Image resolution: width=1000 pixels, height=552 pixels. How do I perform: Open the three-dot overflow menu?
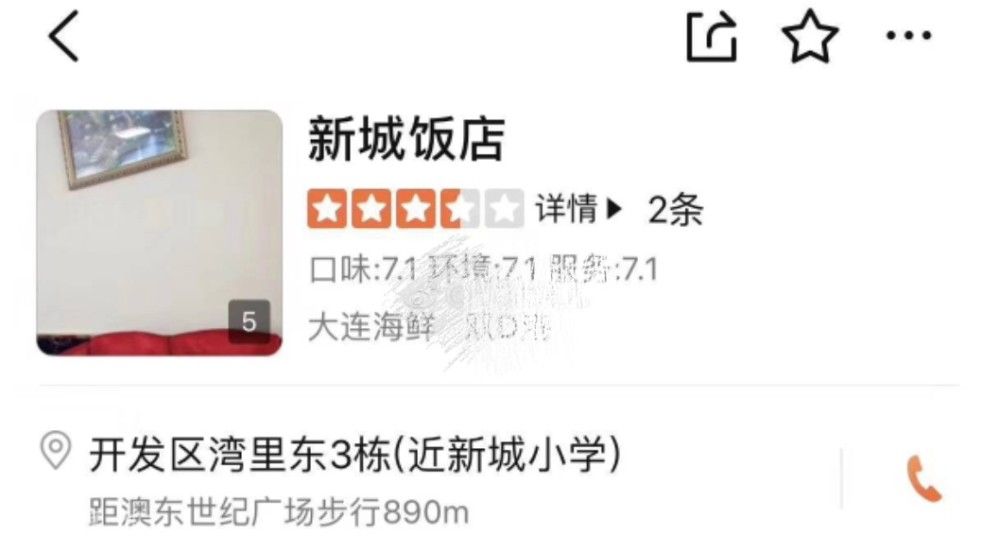(908, 37)
